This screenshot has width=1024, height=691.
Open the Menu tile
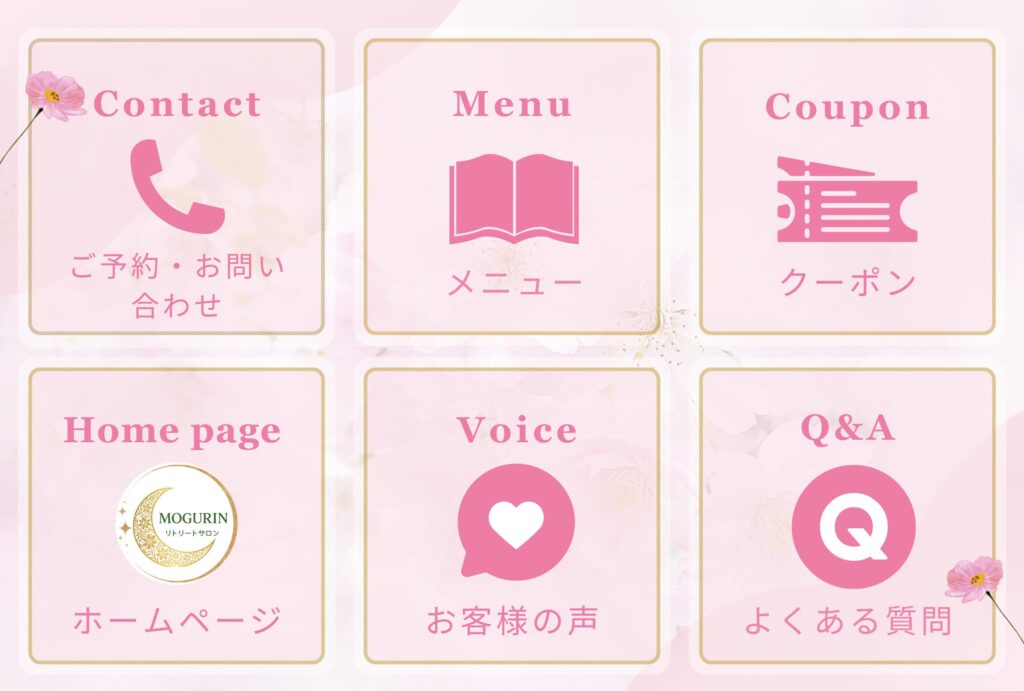click(512, 188)
